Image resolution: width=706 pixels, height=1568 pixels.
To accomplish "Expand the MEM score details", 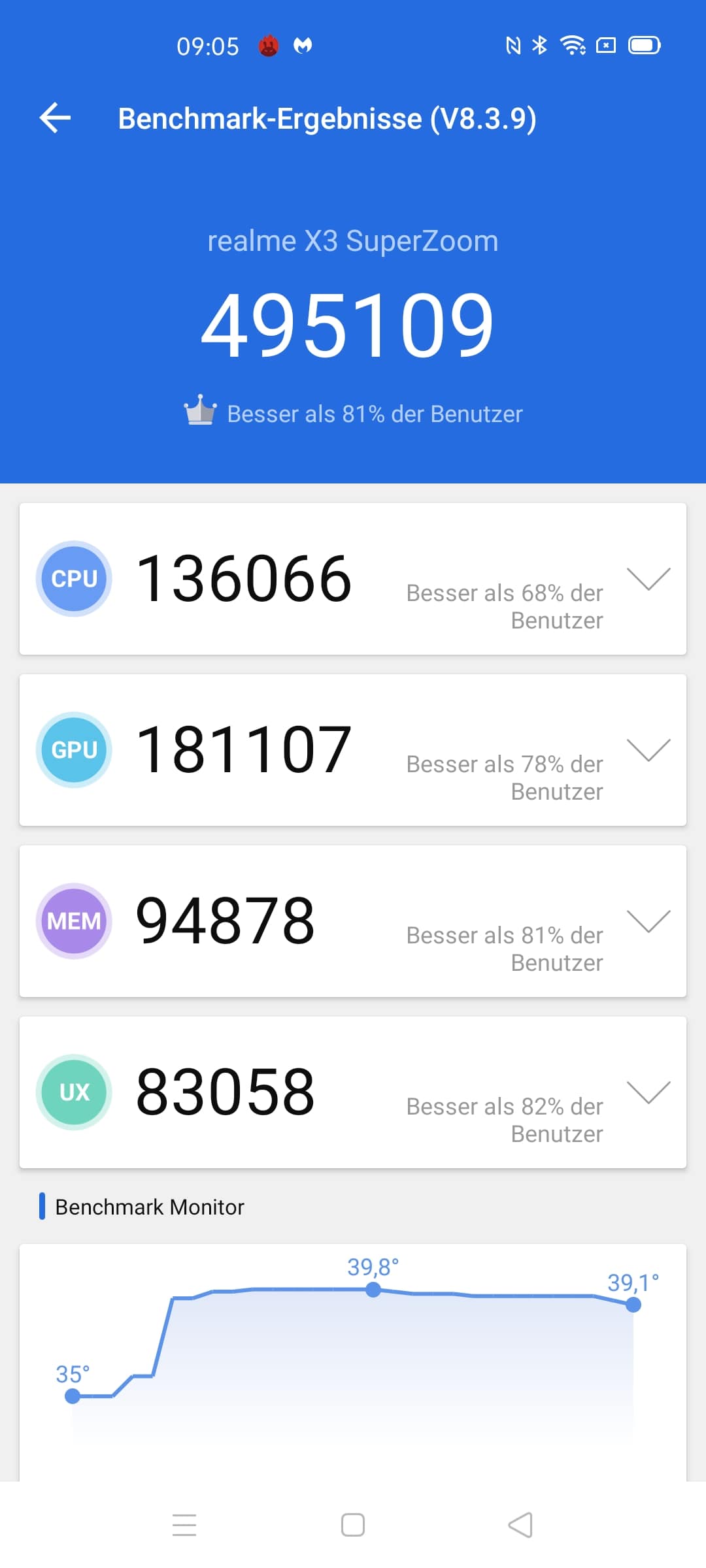I will click(x=648, y=921).
